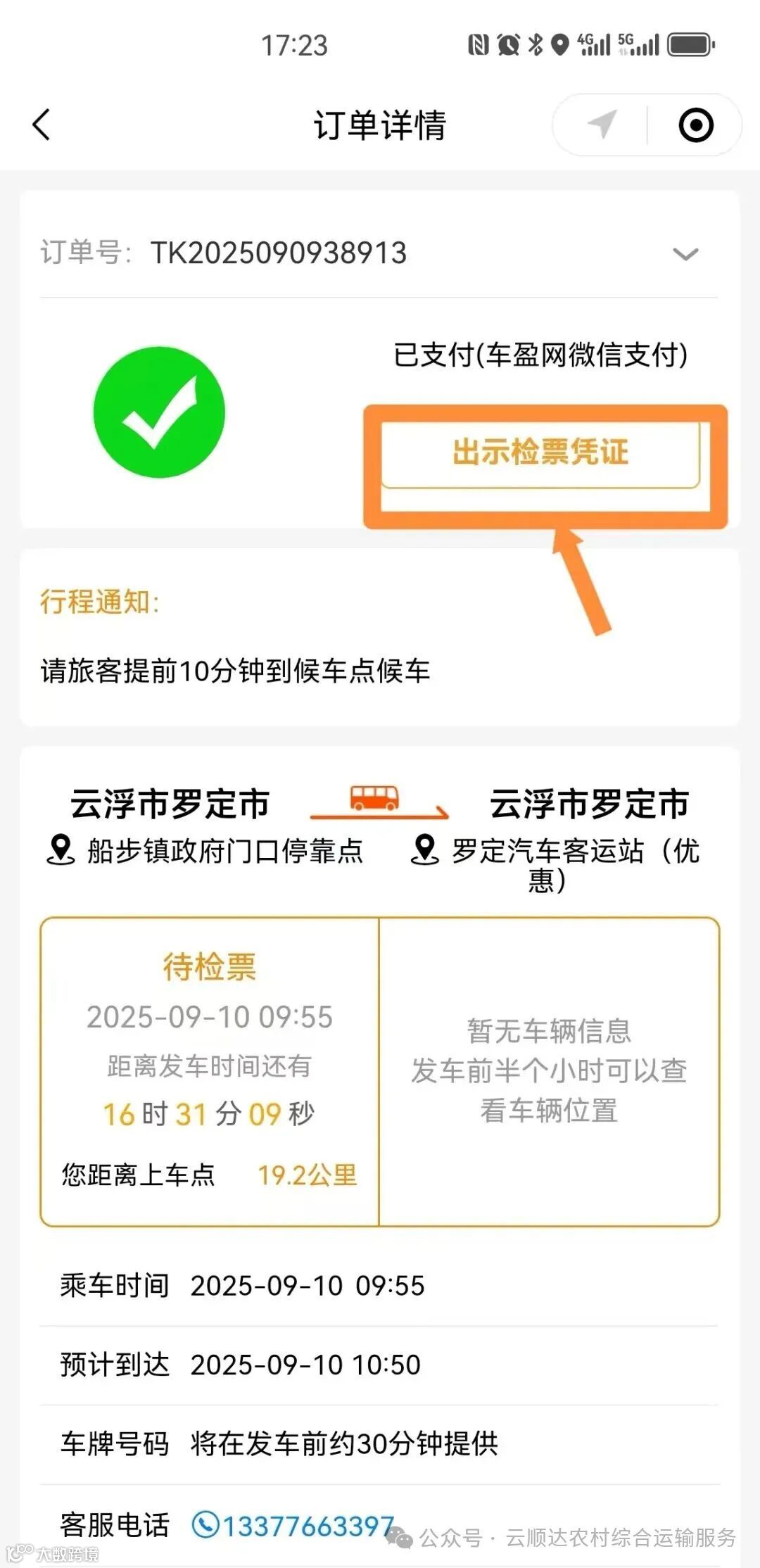This screenshot has width=760, height=1568.
Task: Tap the 19.2公里 distance text
Action: point(308,1173)
